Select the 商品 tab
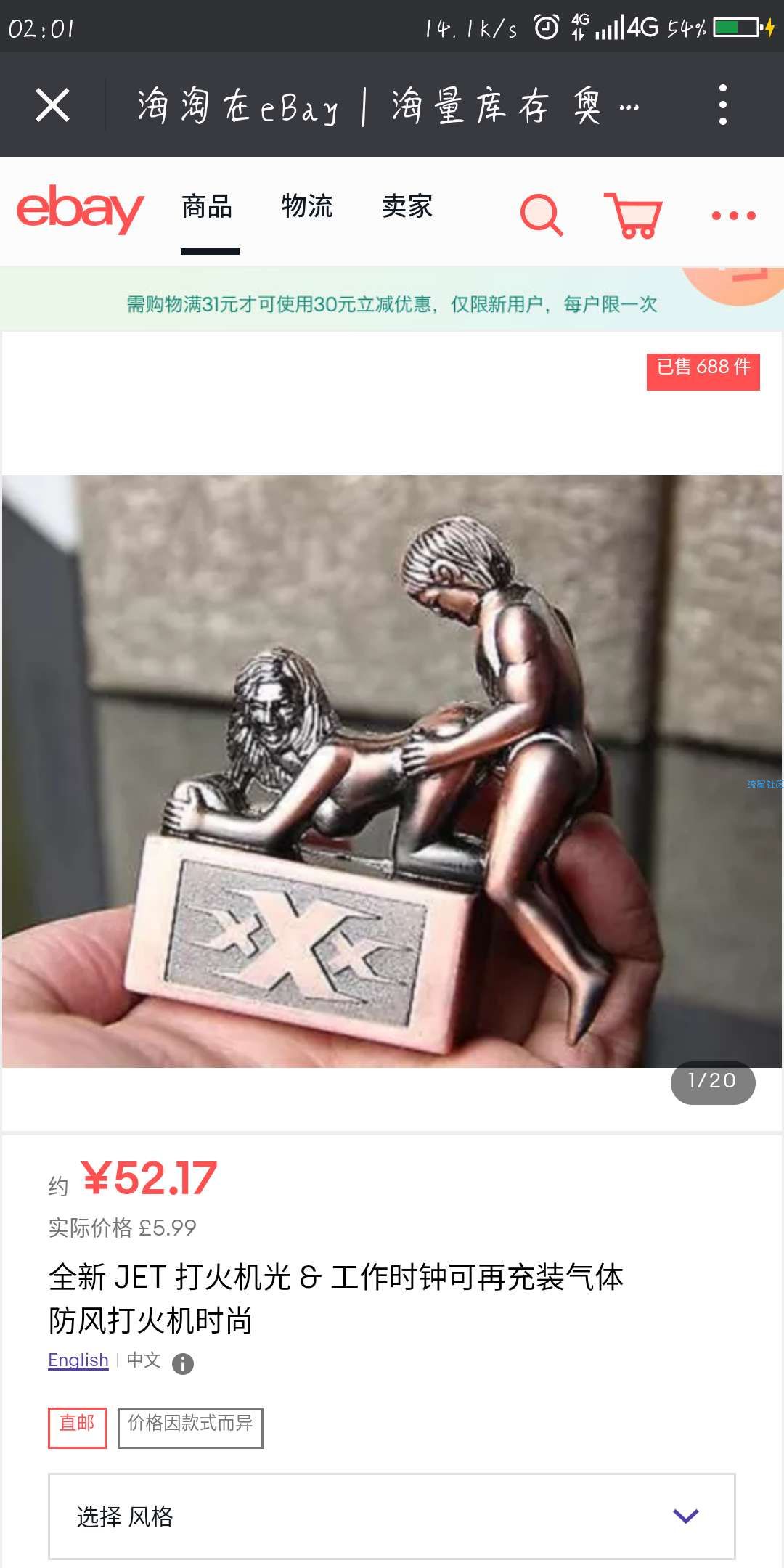784x1568 pixels. click(208, 207)
